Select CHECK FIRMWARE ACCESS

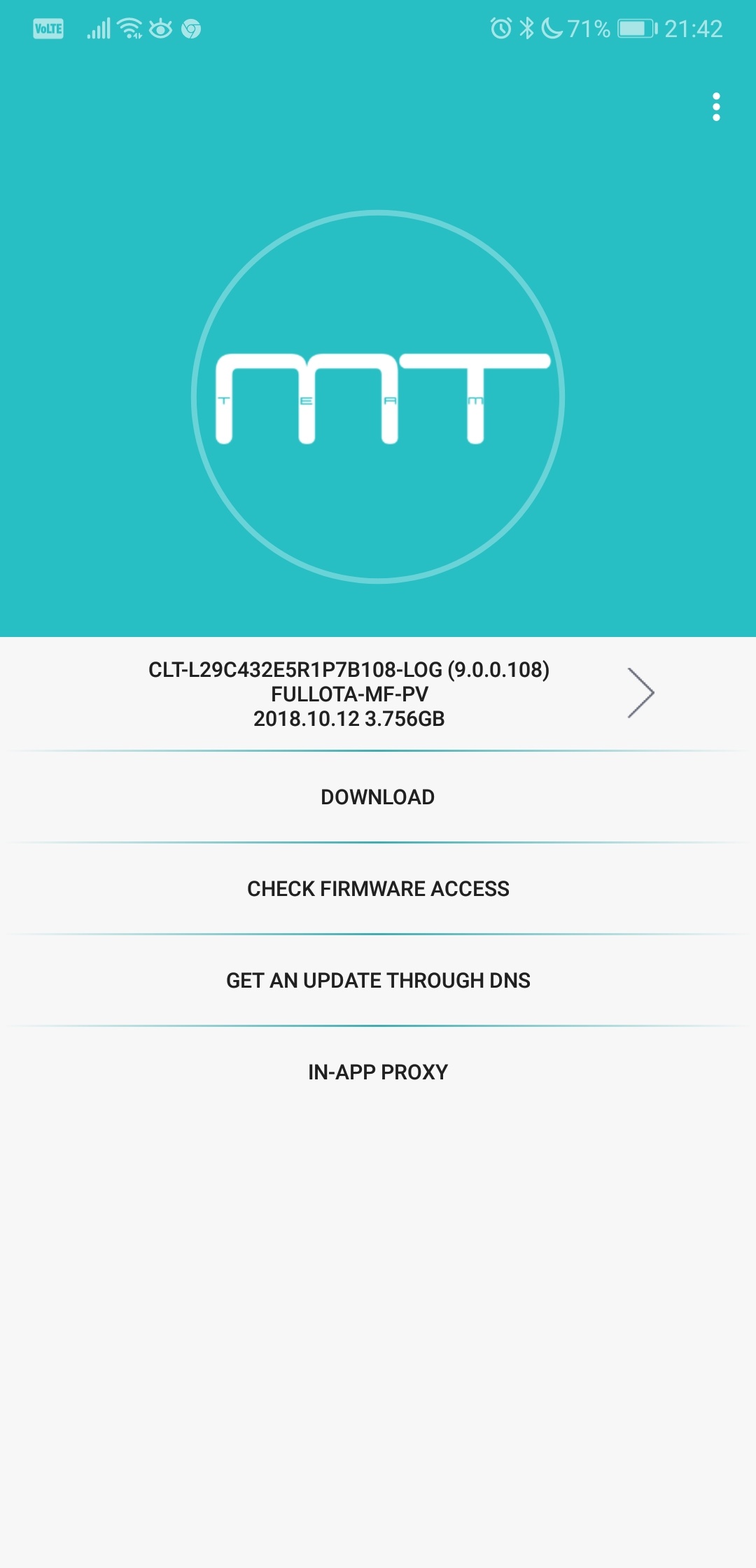(x=378, y=888)
